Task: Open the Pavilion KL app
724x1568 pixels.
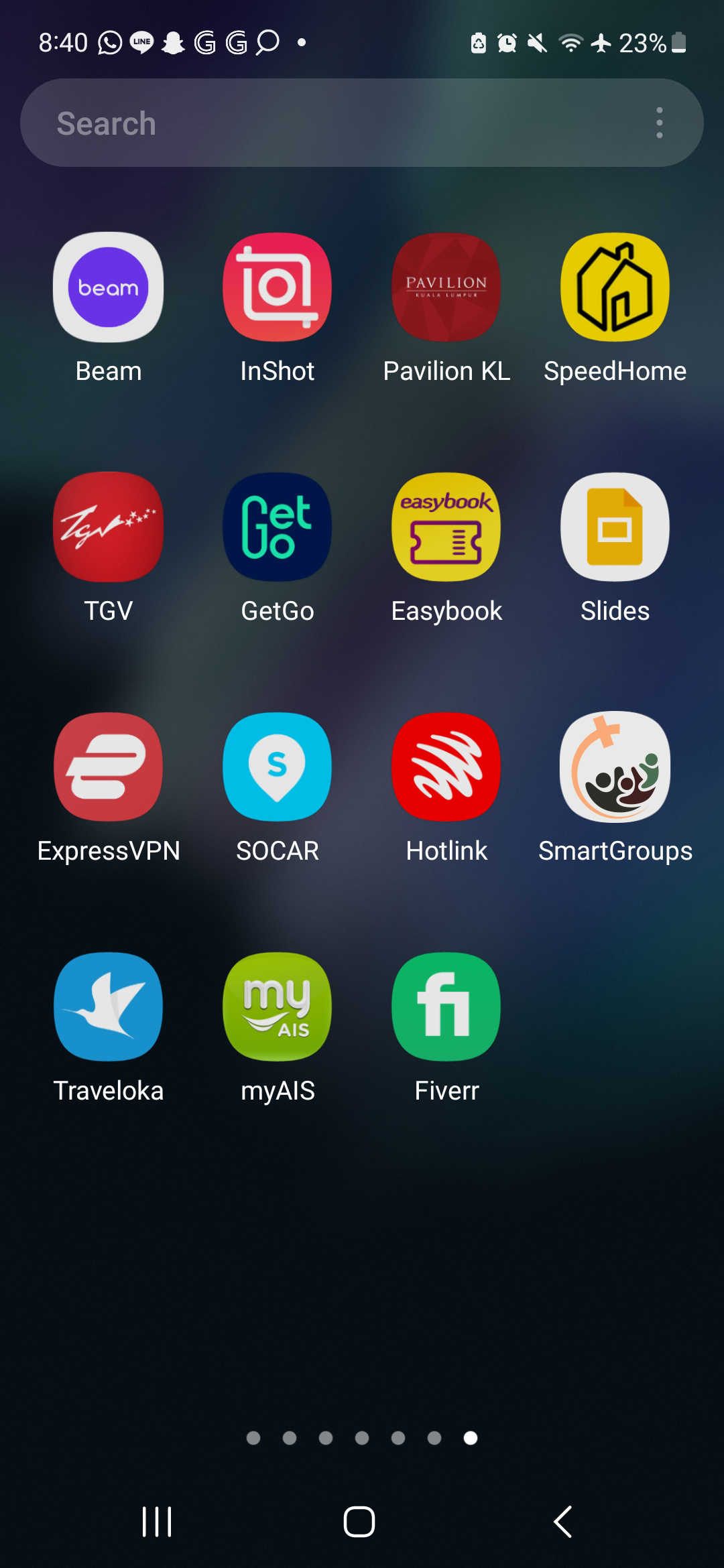Action: (446, 288)
